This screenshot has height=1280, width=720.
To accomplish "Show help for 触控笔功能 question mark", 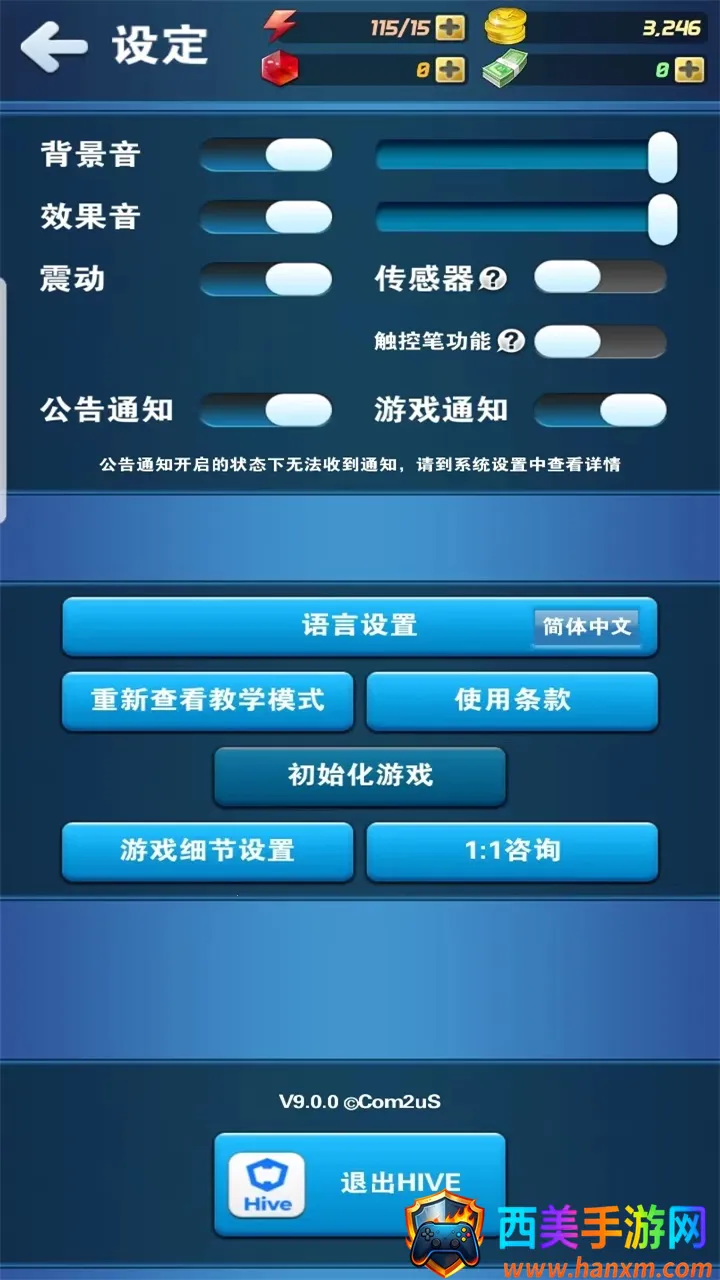I will (511, 341).
